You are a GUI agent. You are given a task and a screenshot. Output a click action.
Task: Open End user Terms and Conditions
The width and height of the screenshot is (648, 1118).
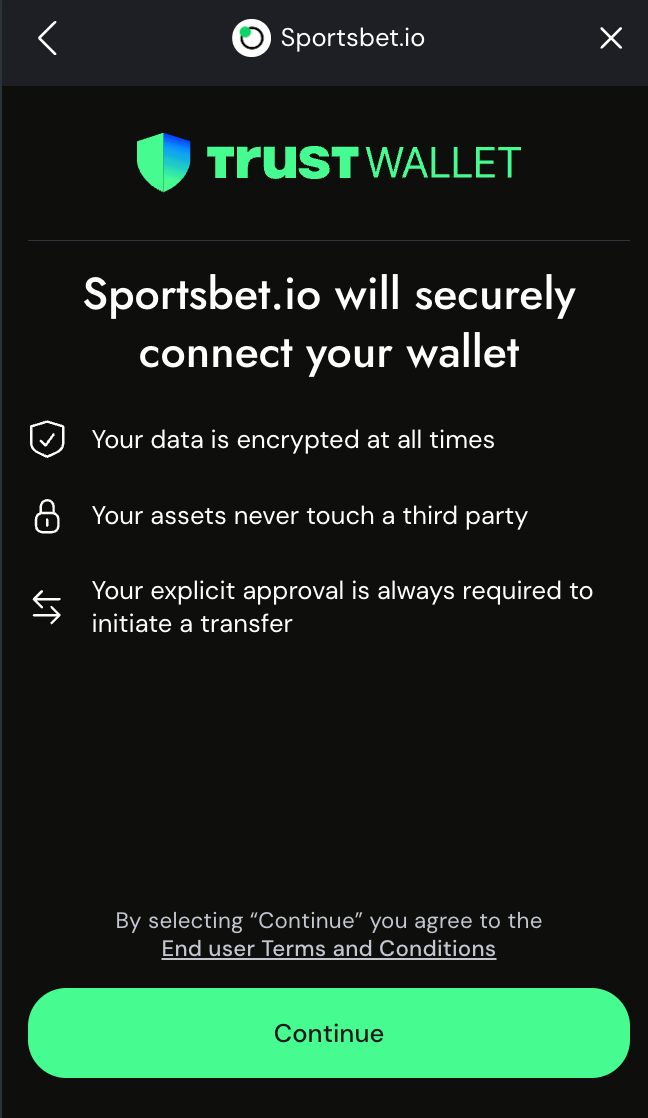tap(328, 949)
